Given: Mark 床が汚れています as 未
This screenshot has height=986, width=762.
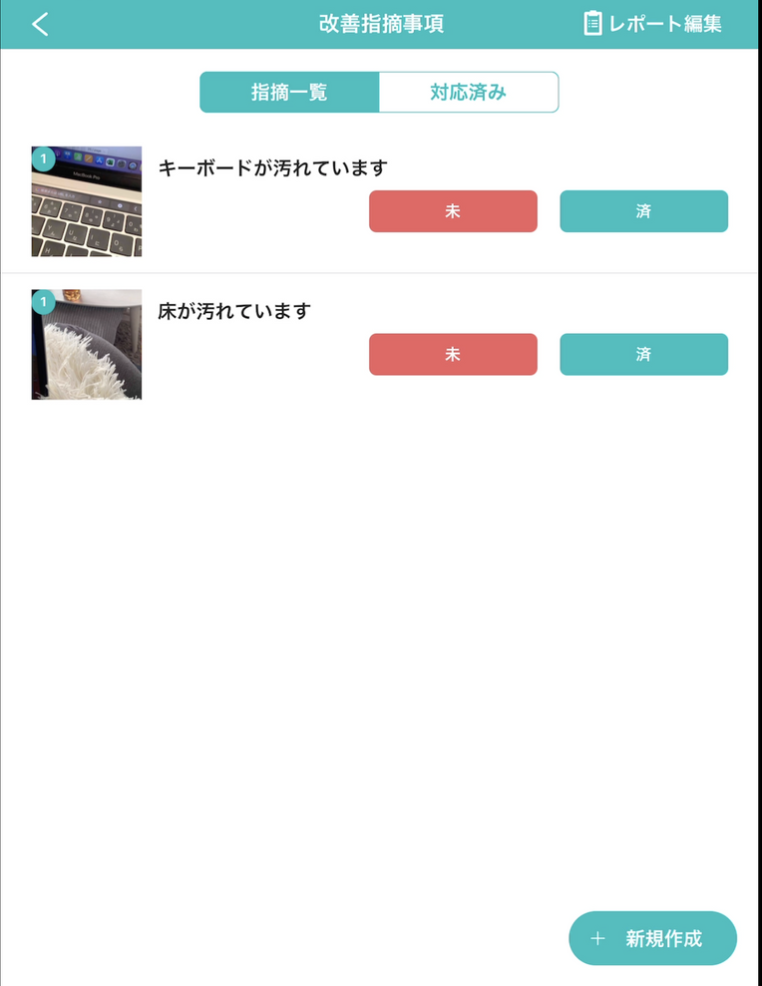Looking at the screenshot, I should (x=453, y=354).
